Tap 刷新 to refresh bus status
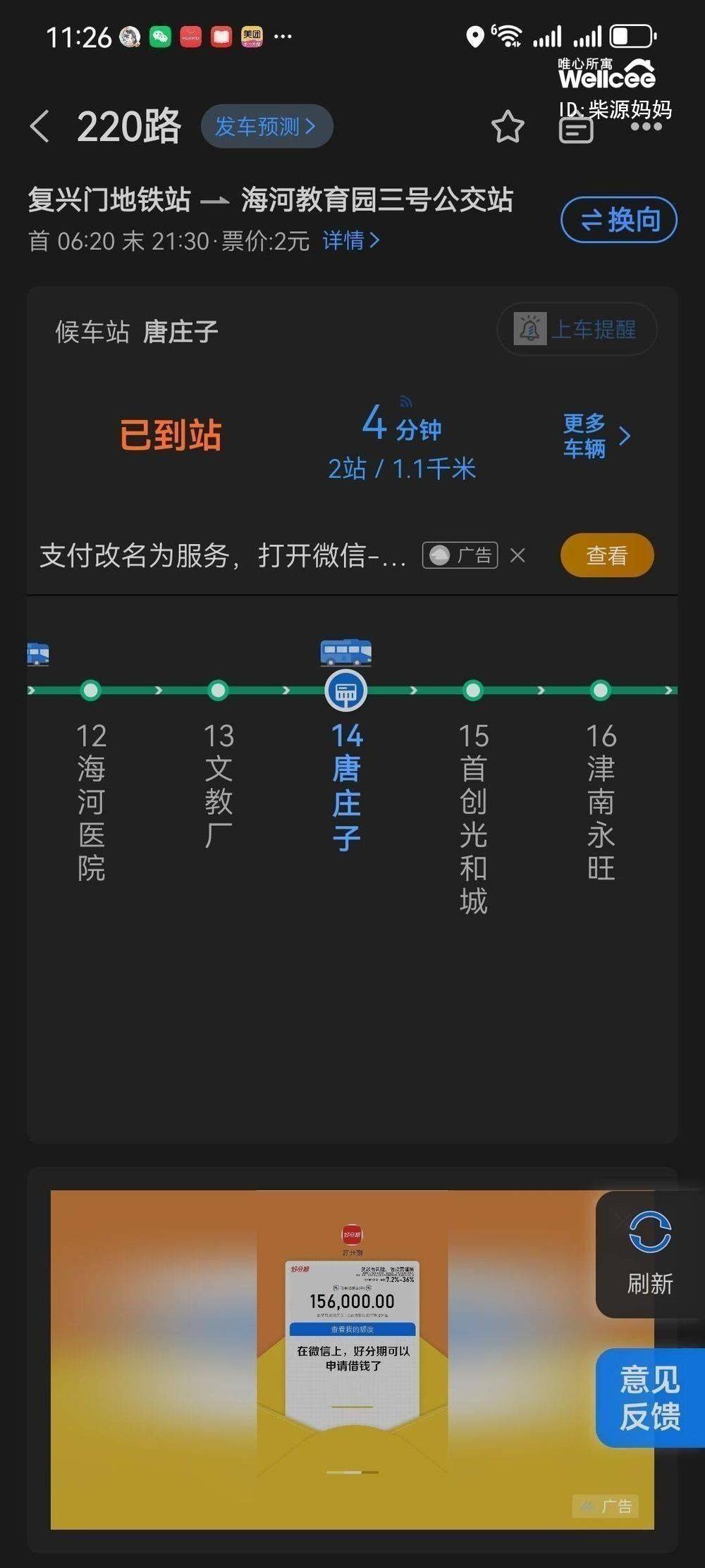705x1568 pixels. [x=649, y=1254]
